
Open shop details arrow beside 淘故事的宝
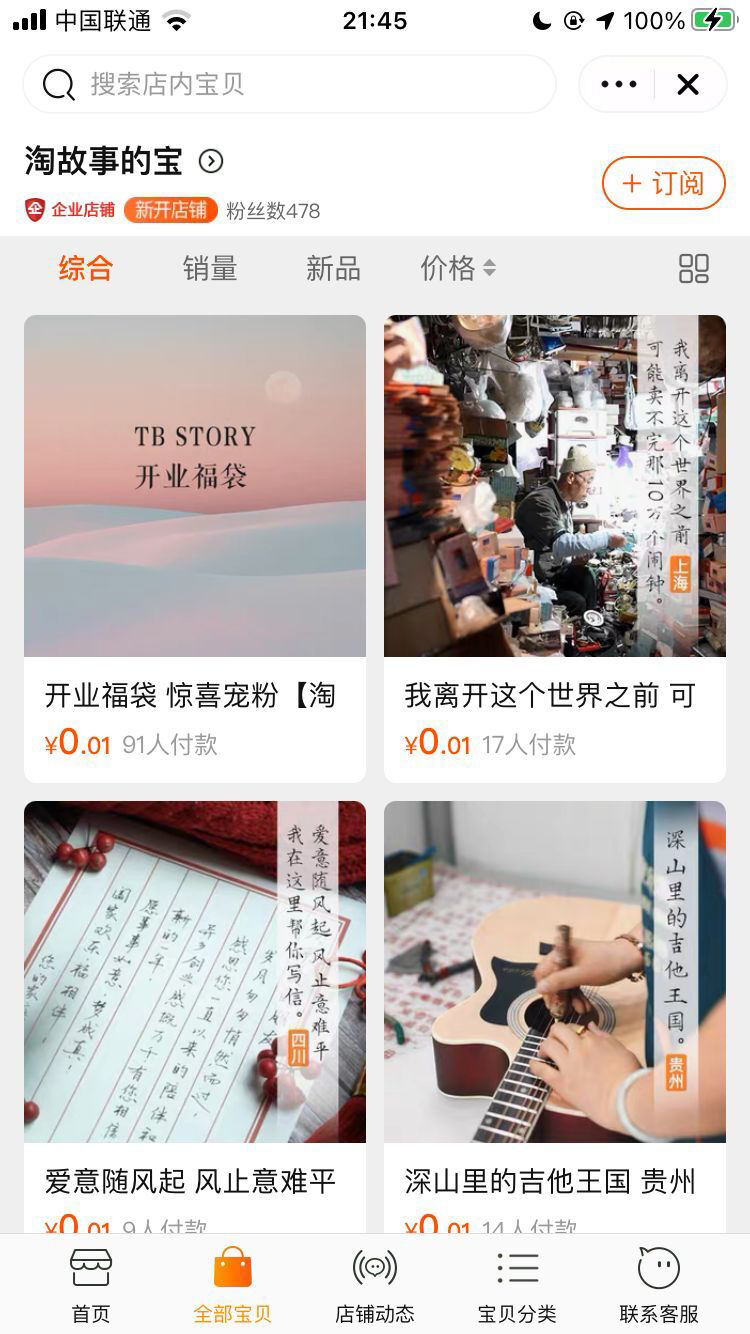tap(211, 161)
